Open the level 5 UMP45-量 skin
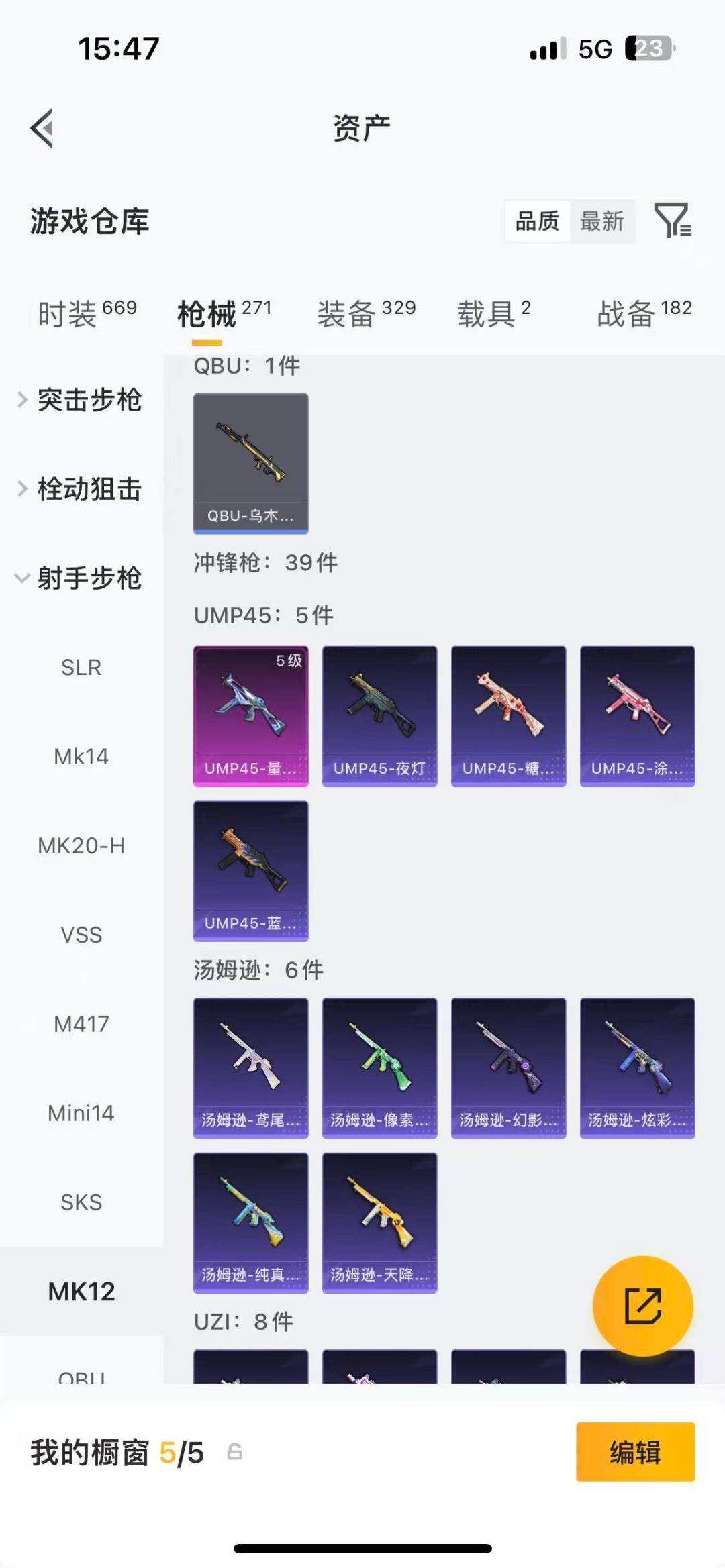Image resolution: width=725 pixels, height=1568 pixels. (251, 716)
